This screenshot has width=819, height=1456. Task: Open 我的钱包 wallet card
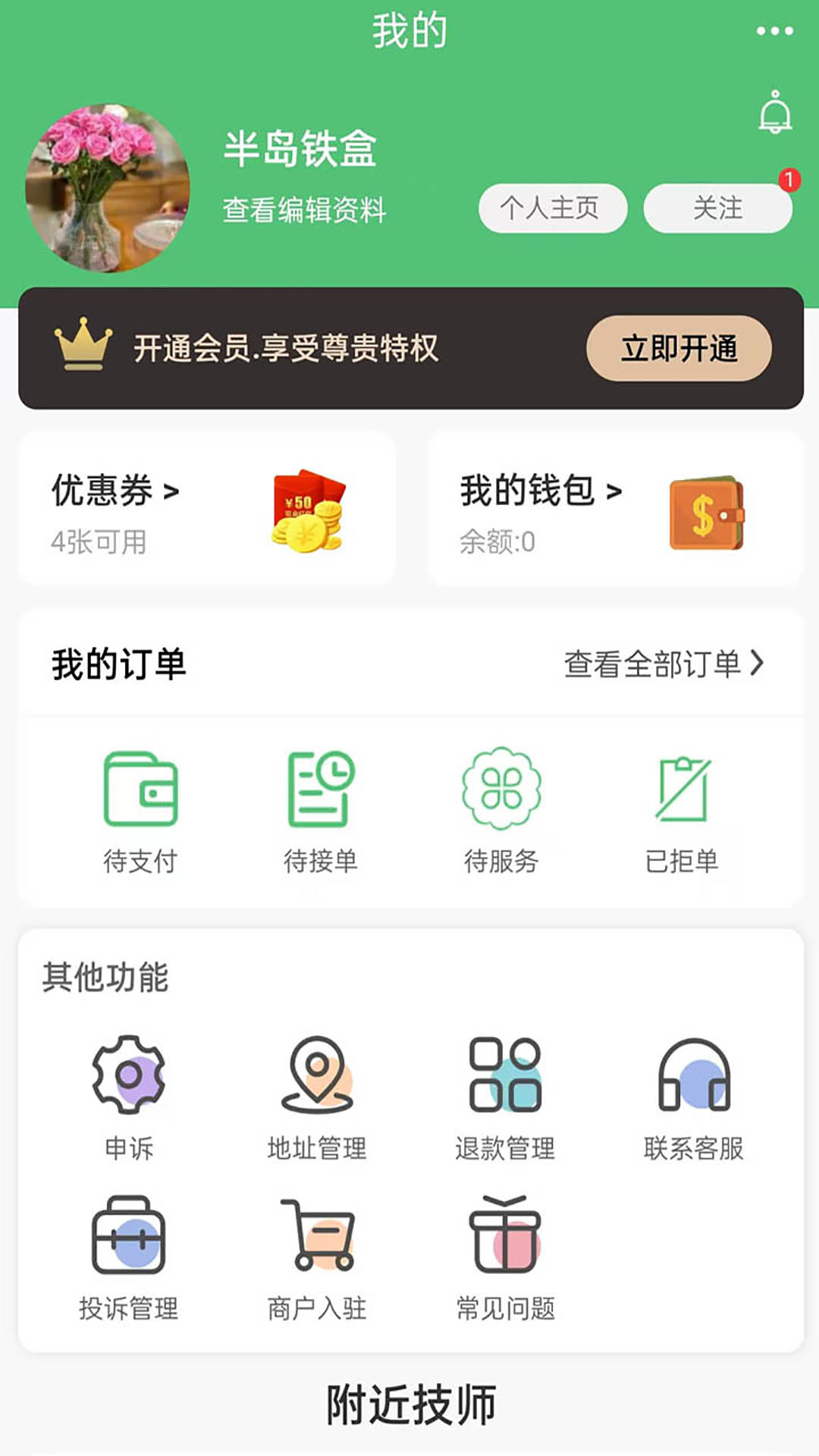[x=614, y=508]
